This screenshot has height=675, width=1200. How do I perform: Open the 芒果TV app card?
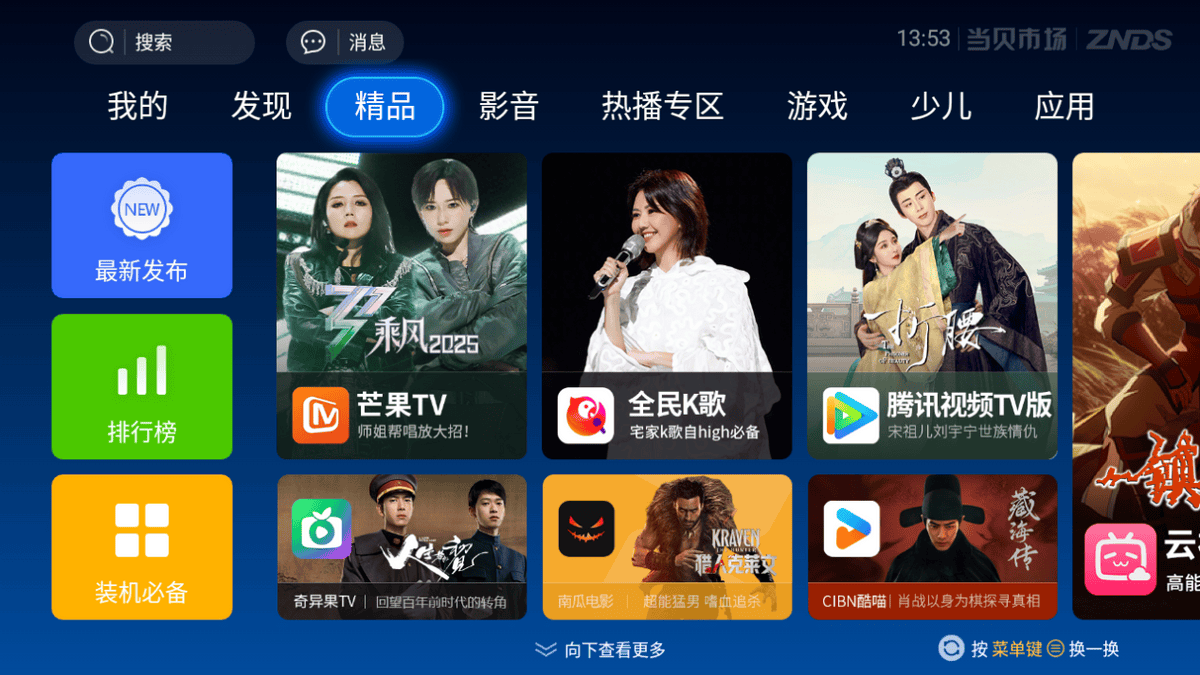tap(402, 306)
